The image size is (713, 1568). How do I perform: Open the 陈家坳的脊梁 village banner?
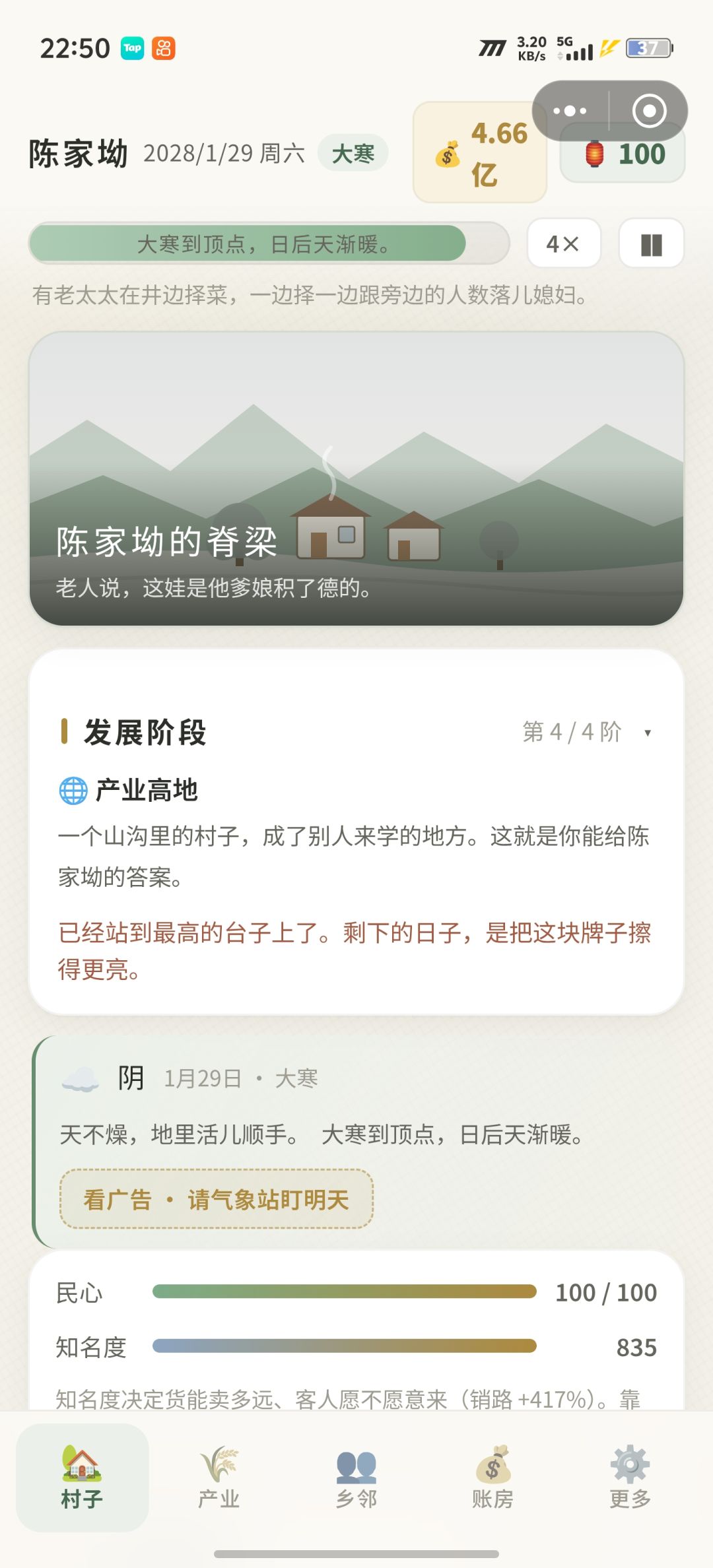pos(356,478)
